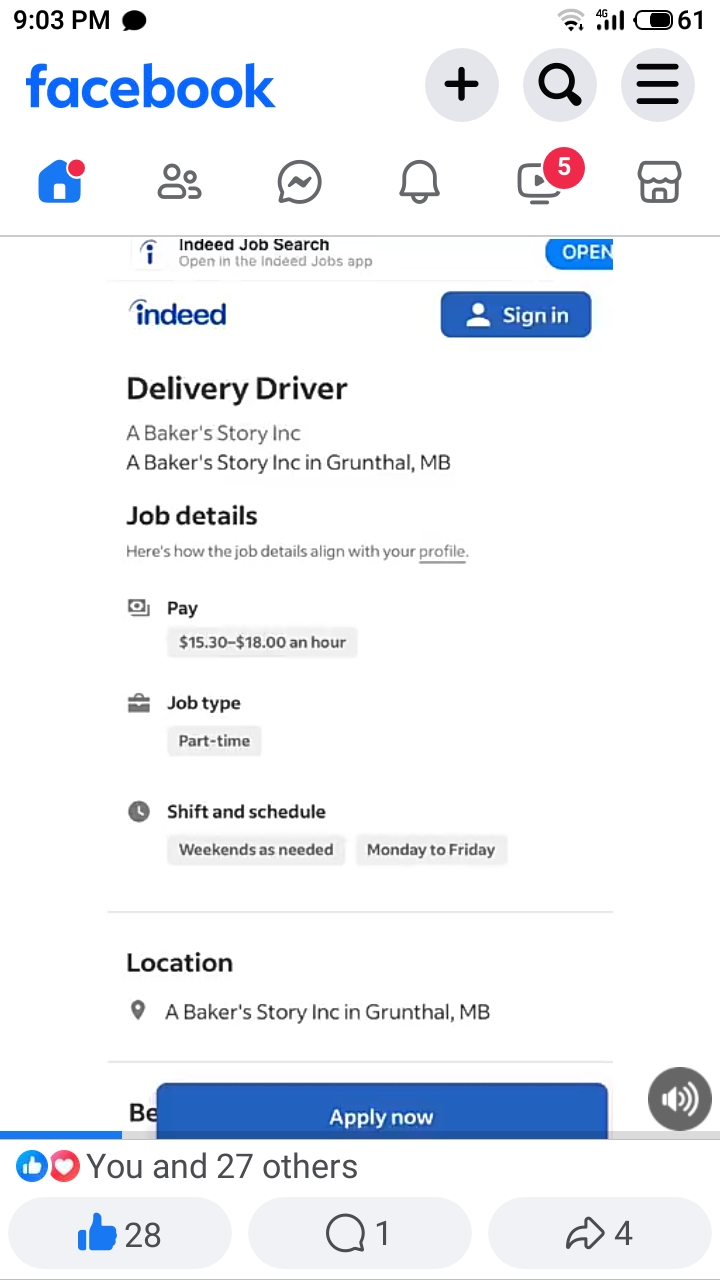This screenshot has height=1280, width=720.
Task: Open the profile link in job details
Action: [x=442, y=551]
